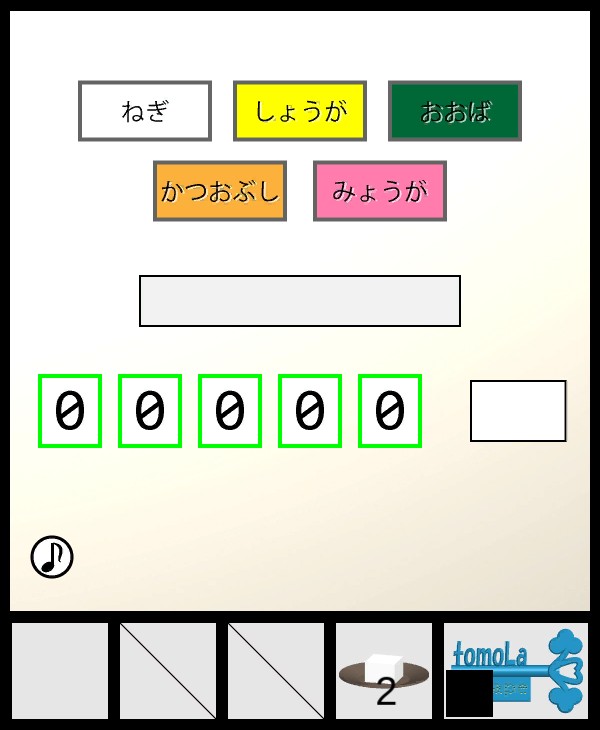Toggle the music note sound icon
The image size is (600, 730).
[x=52, y=557]
